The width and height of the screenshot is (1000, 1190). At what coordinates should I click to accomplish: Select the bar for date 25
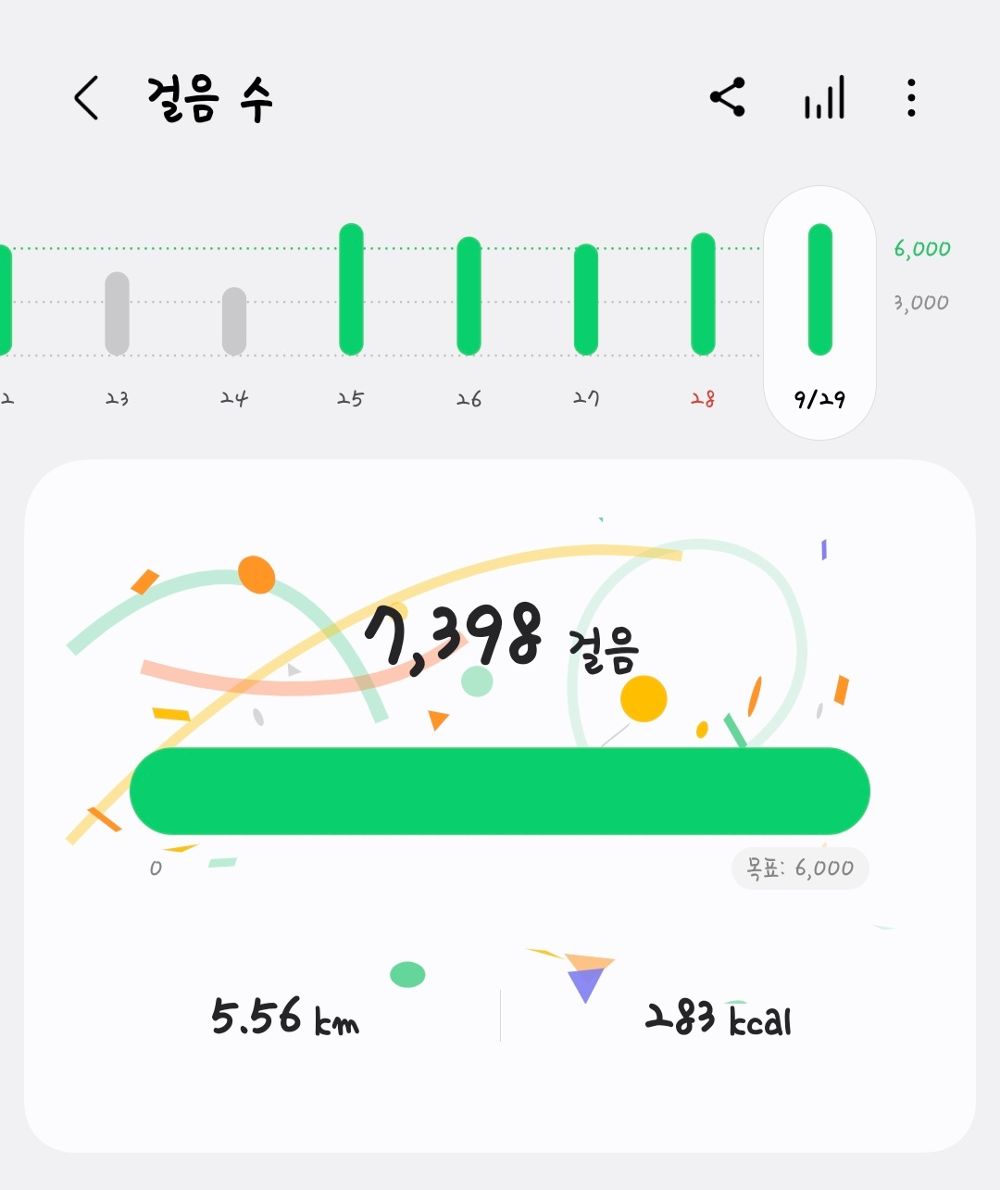coord(349,290)
